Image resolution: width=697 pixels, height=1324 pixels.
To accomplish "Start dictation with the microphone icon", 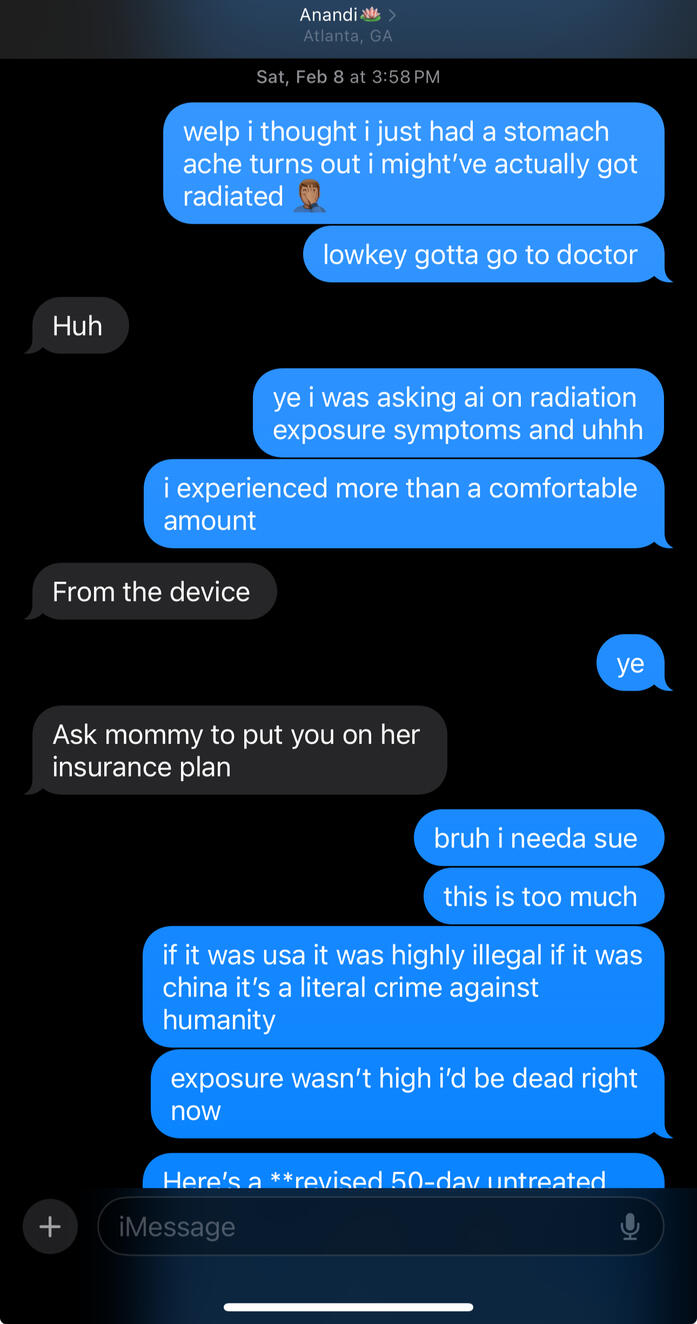I will coord(630,1226).
